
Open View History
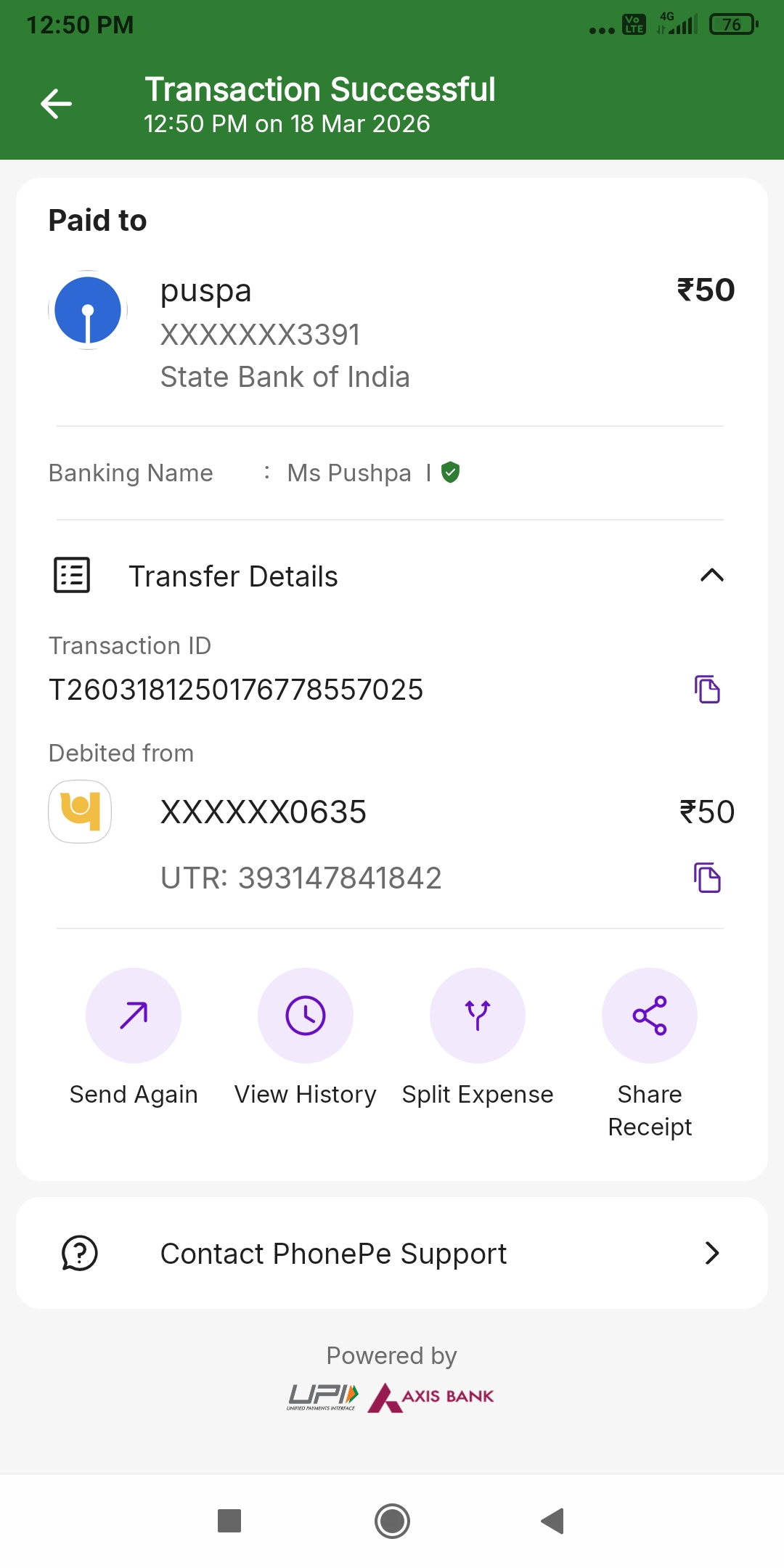306,1016
